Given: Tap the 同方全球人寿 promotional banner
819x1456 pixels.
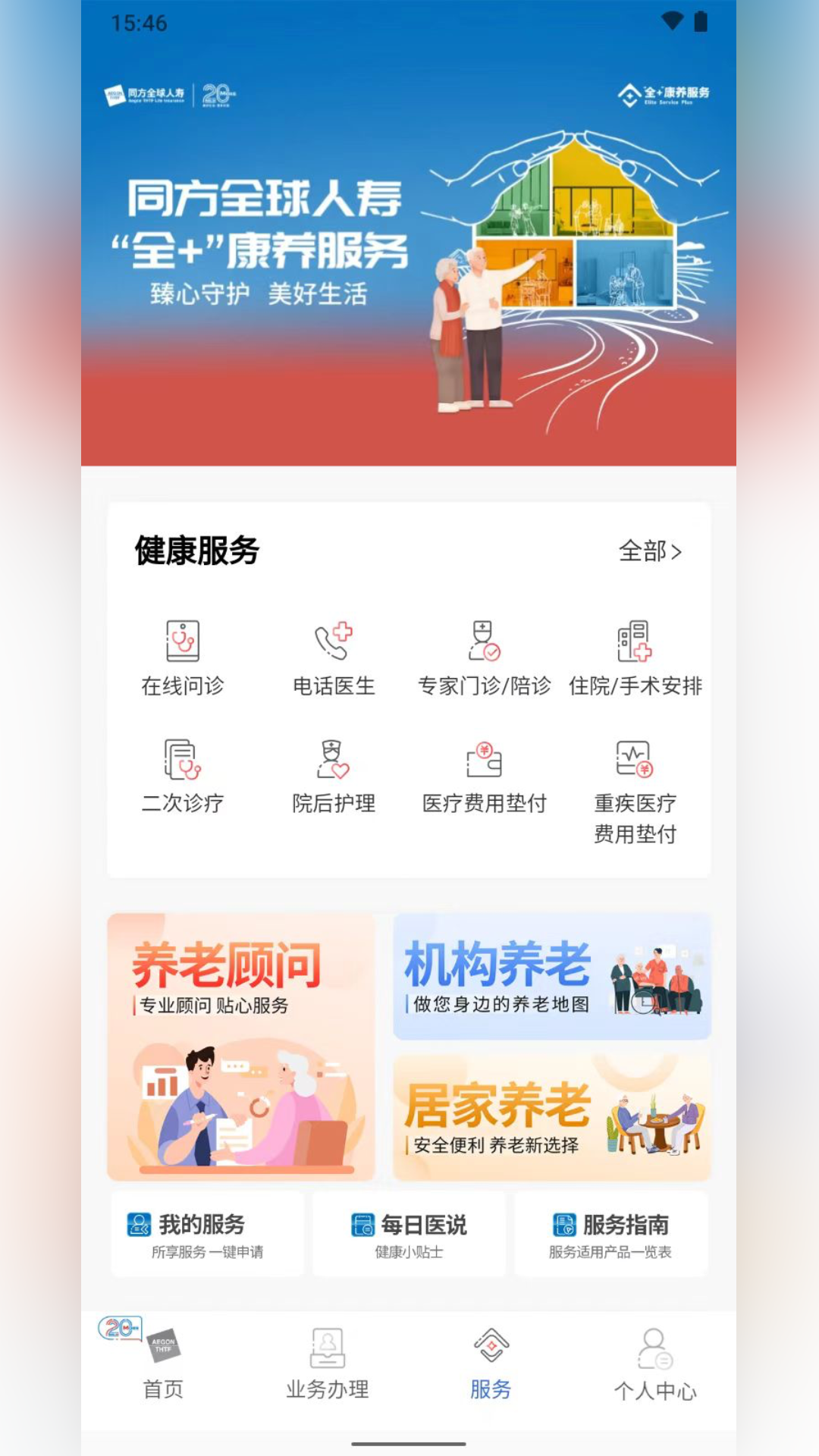Looking at the screenshot, I should coord(409,258).
